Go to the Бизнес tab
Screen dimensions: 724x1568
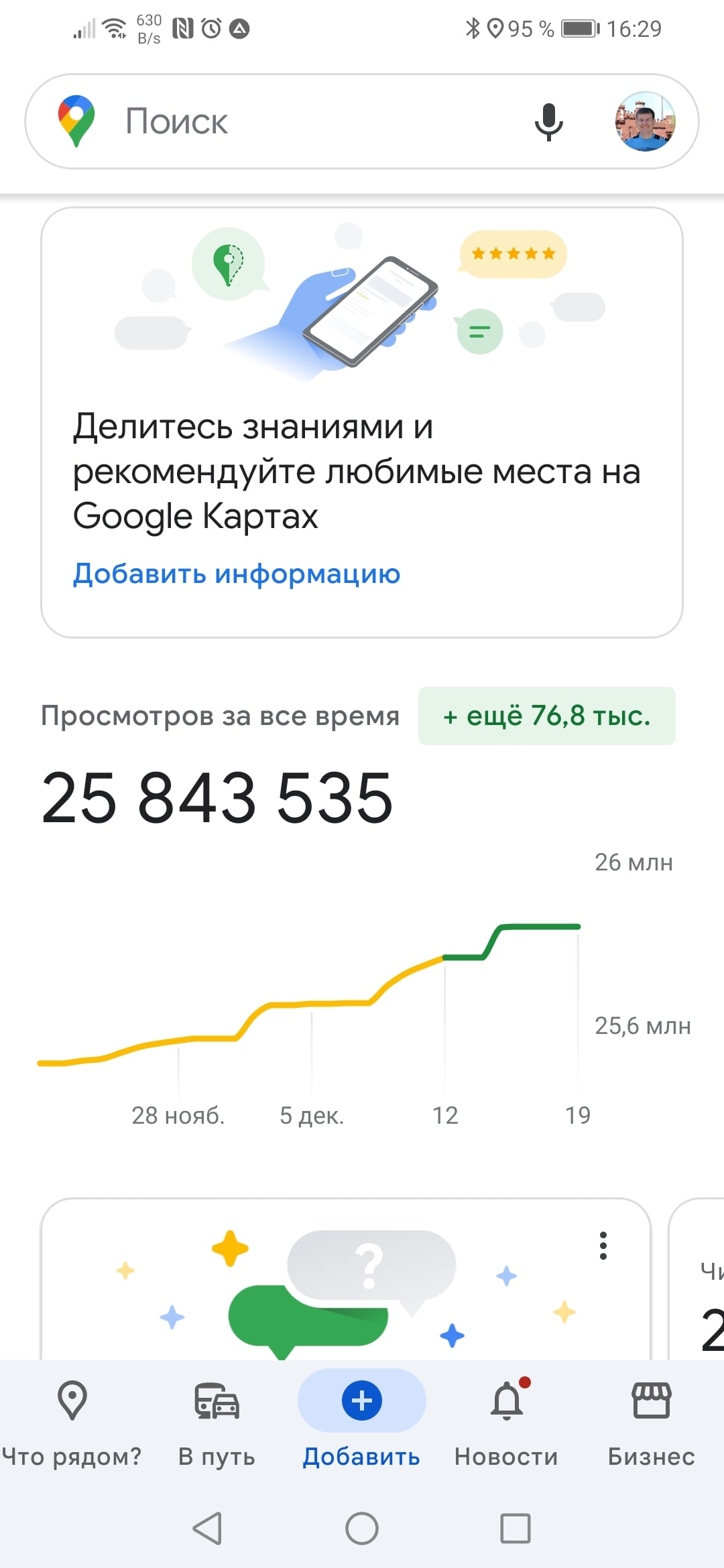[x=651, y=1424]
